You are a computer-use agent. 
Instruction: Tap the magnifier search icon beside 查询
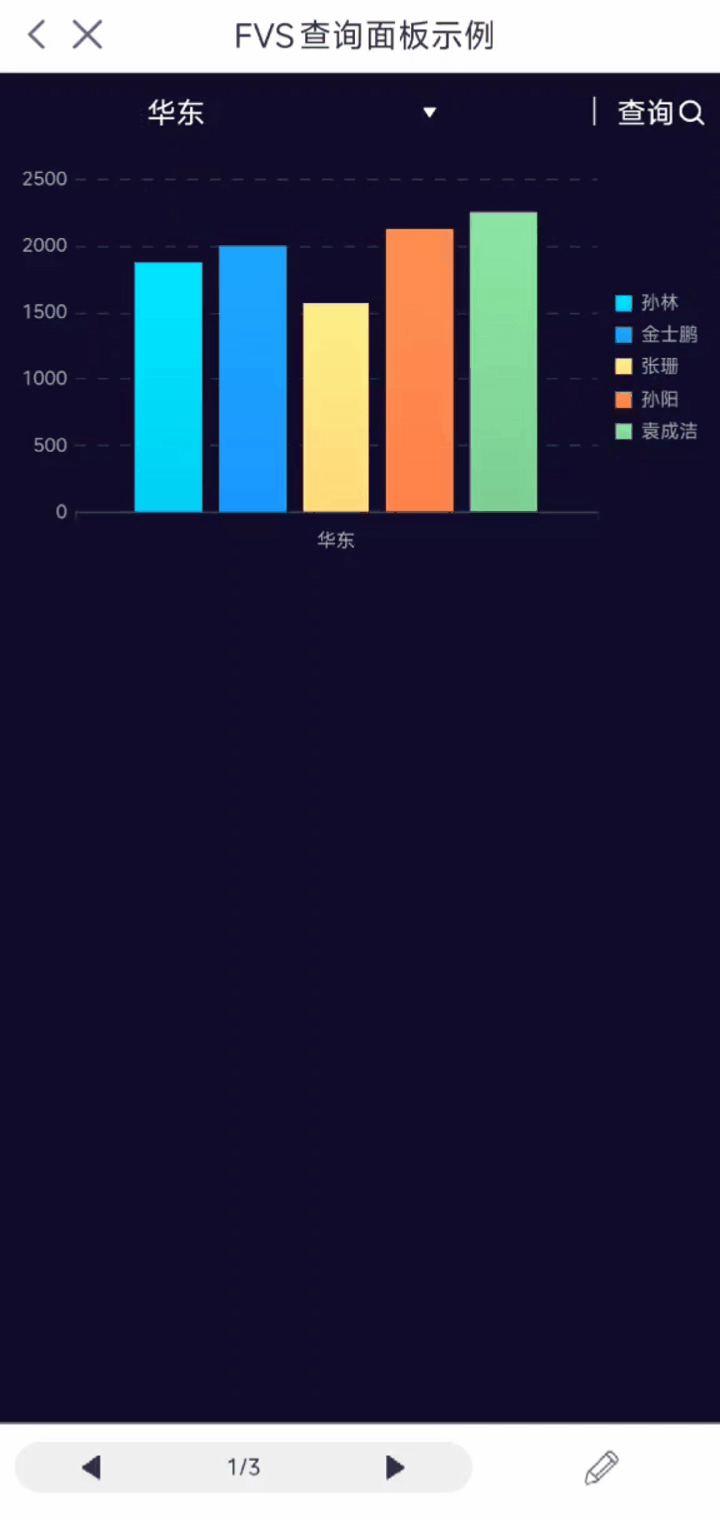tap(691, 113)
